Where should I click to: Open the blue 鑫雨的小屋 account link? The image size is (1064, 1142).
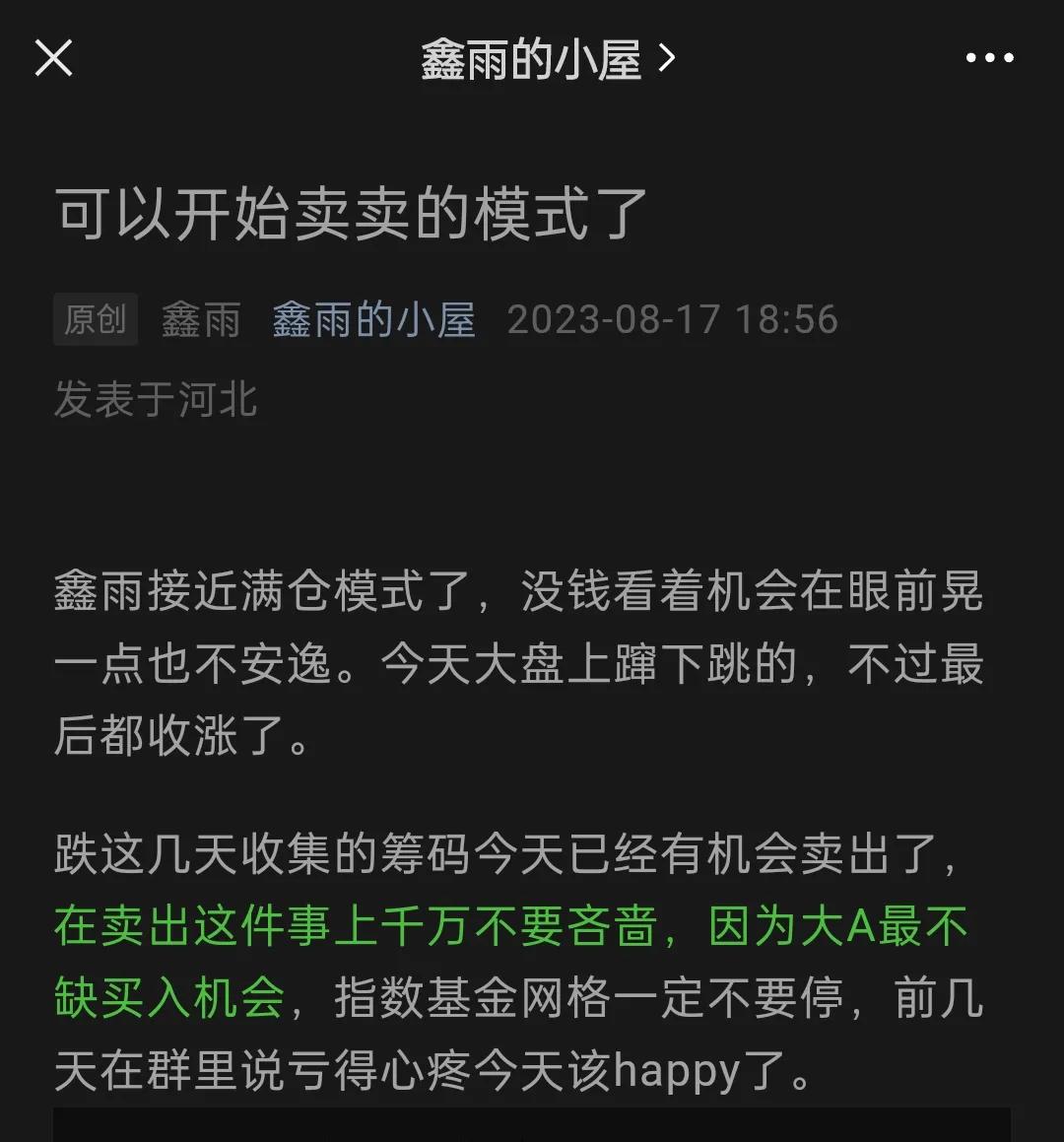coord(374,318)
